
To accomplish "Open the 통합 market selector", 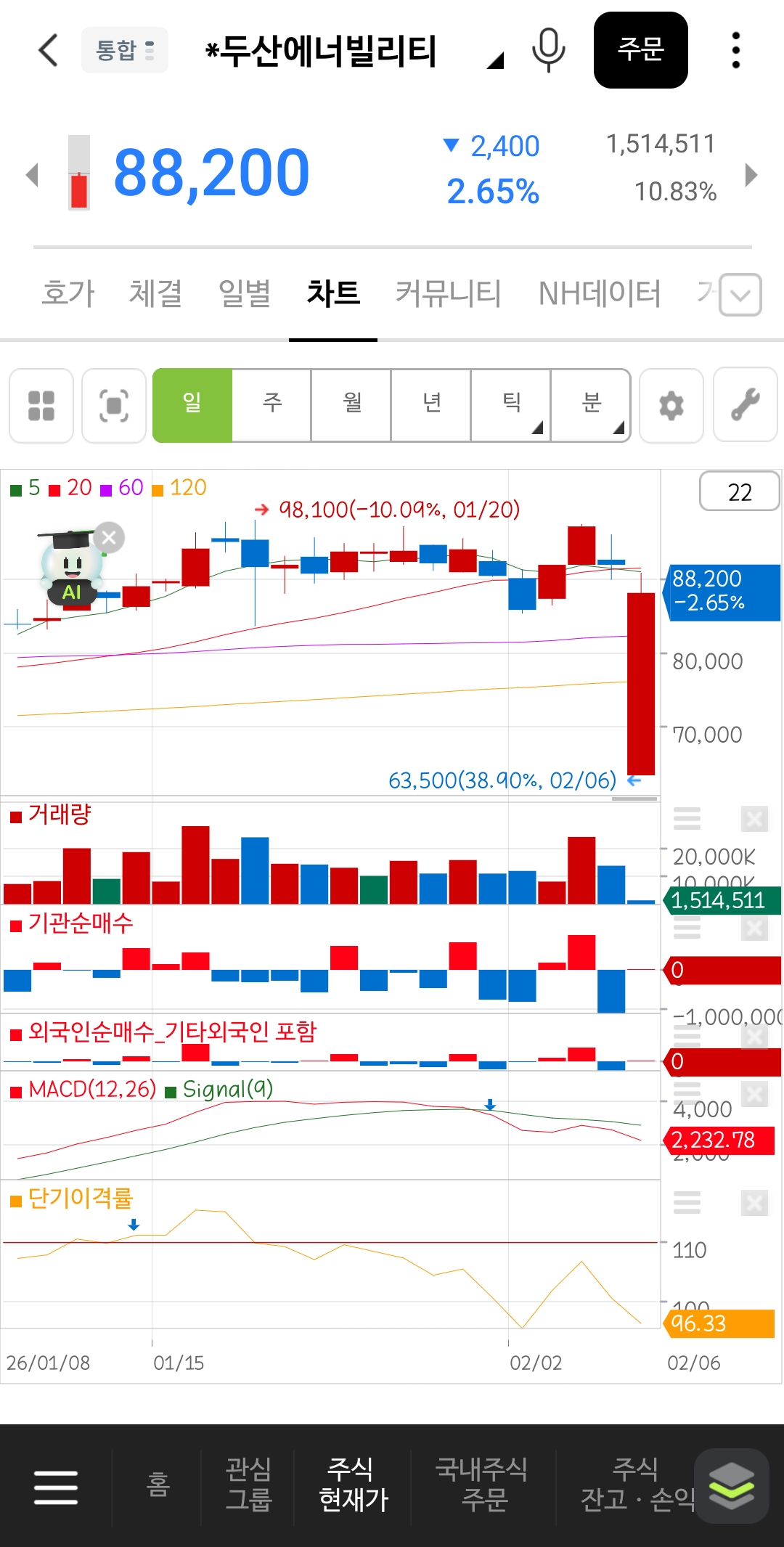I will click(125, 50).
